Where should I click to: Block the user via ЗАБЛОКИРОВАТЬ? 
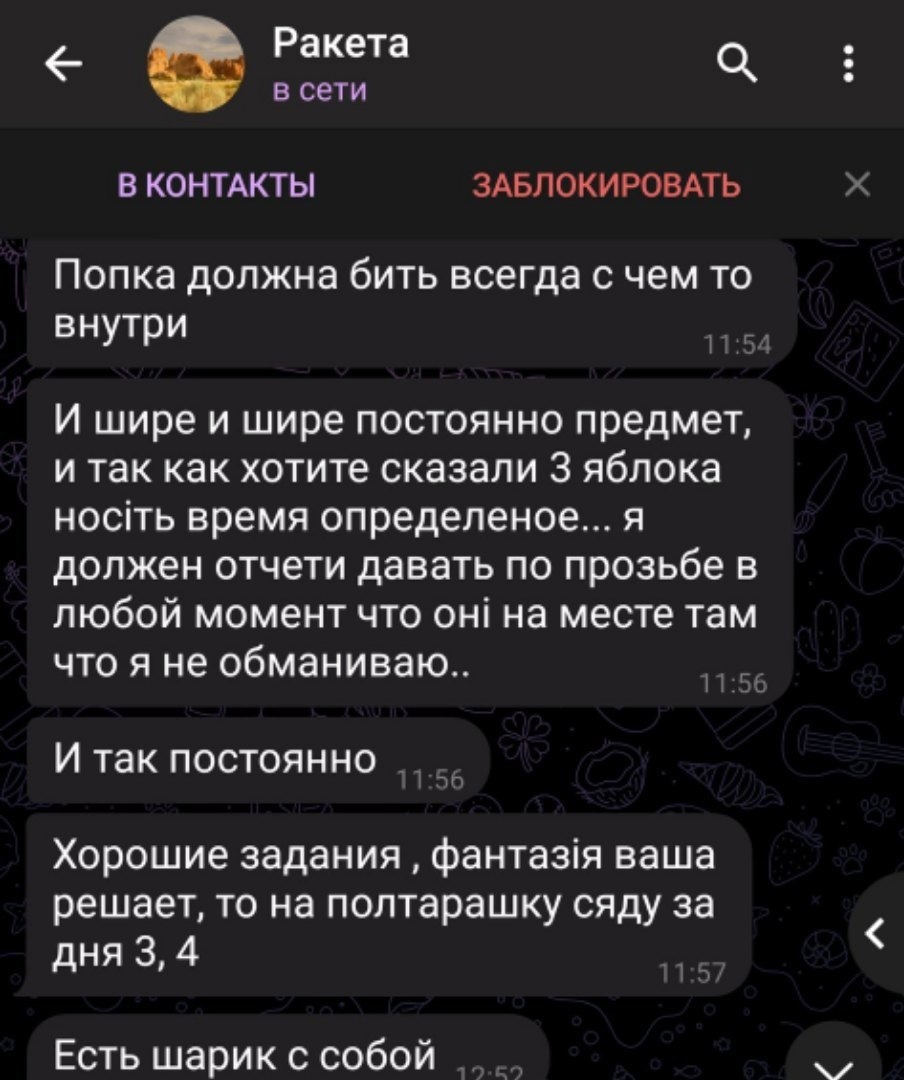pos(606,186)
